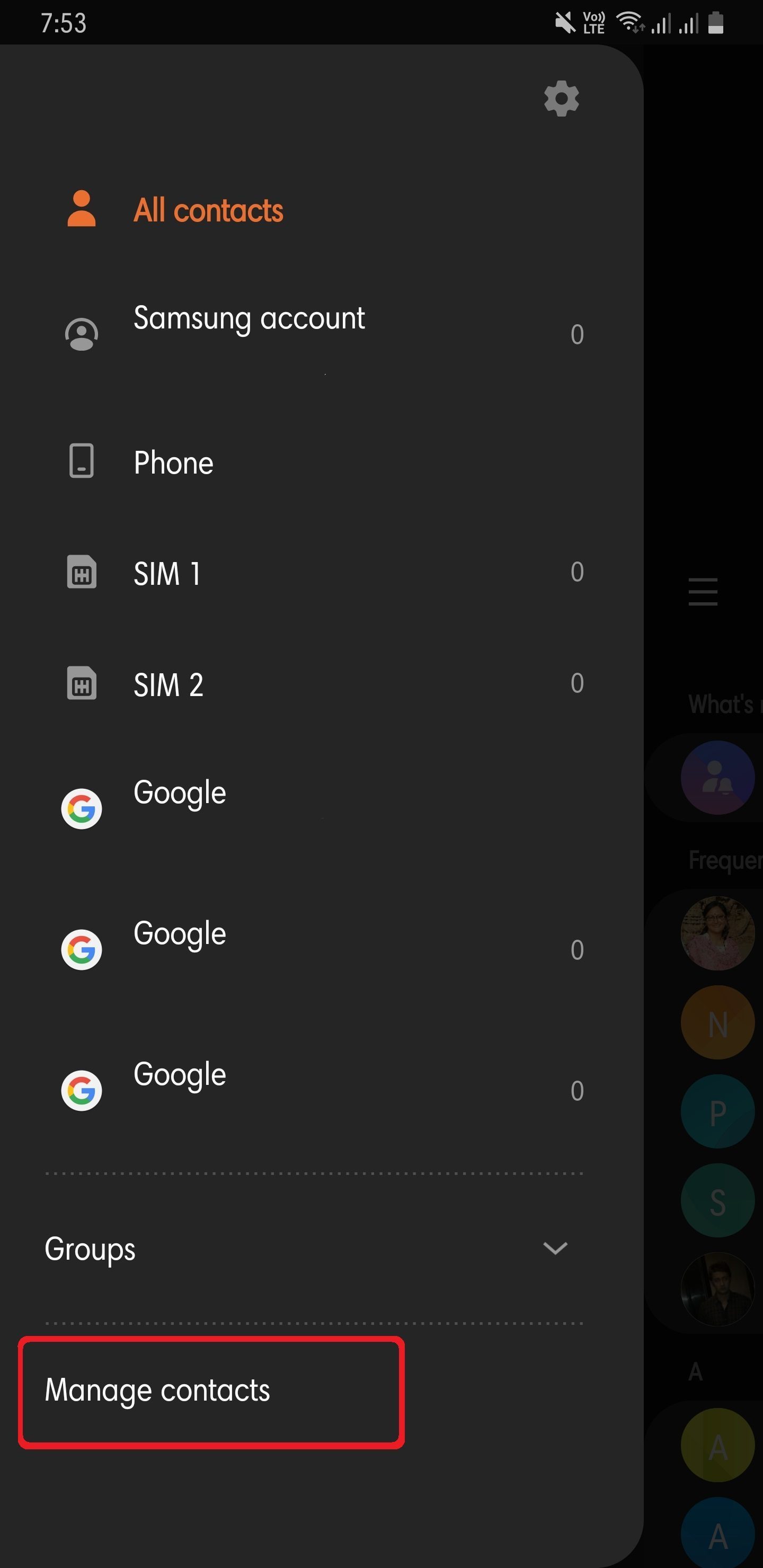The image size is (763, 1568).
Task: Open contacts settings gear icon
Action: [x=561, y=99]
